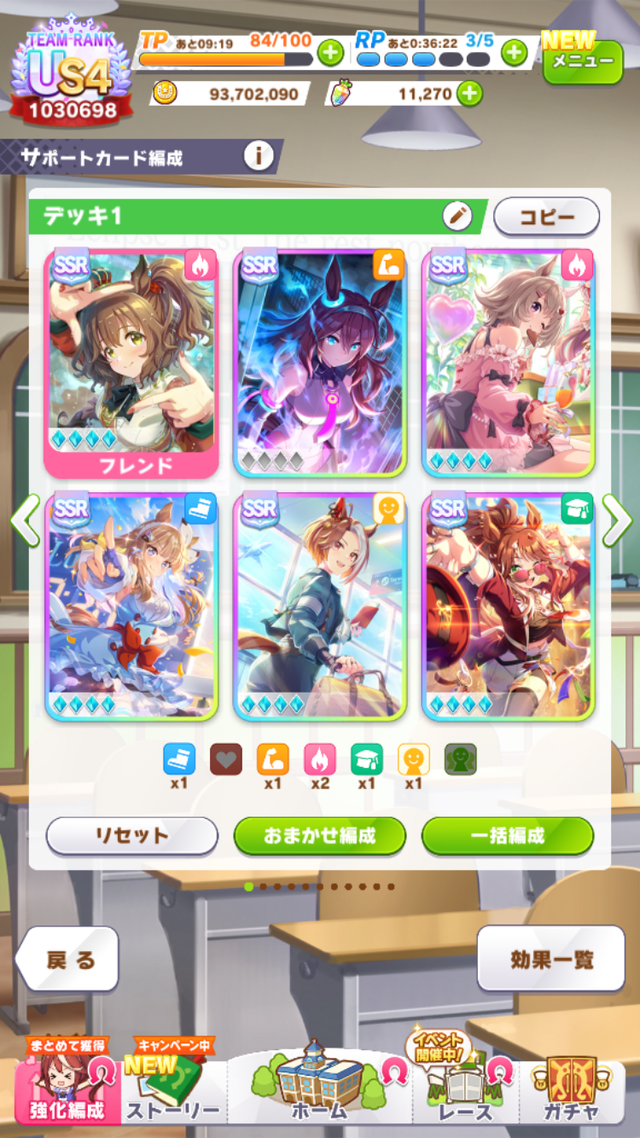The width and height of the screenshot is (640, 1138).
Task: Tap おまかせ編成 auto formation
Action: point(320,835)
